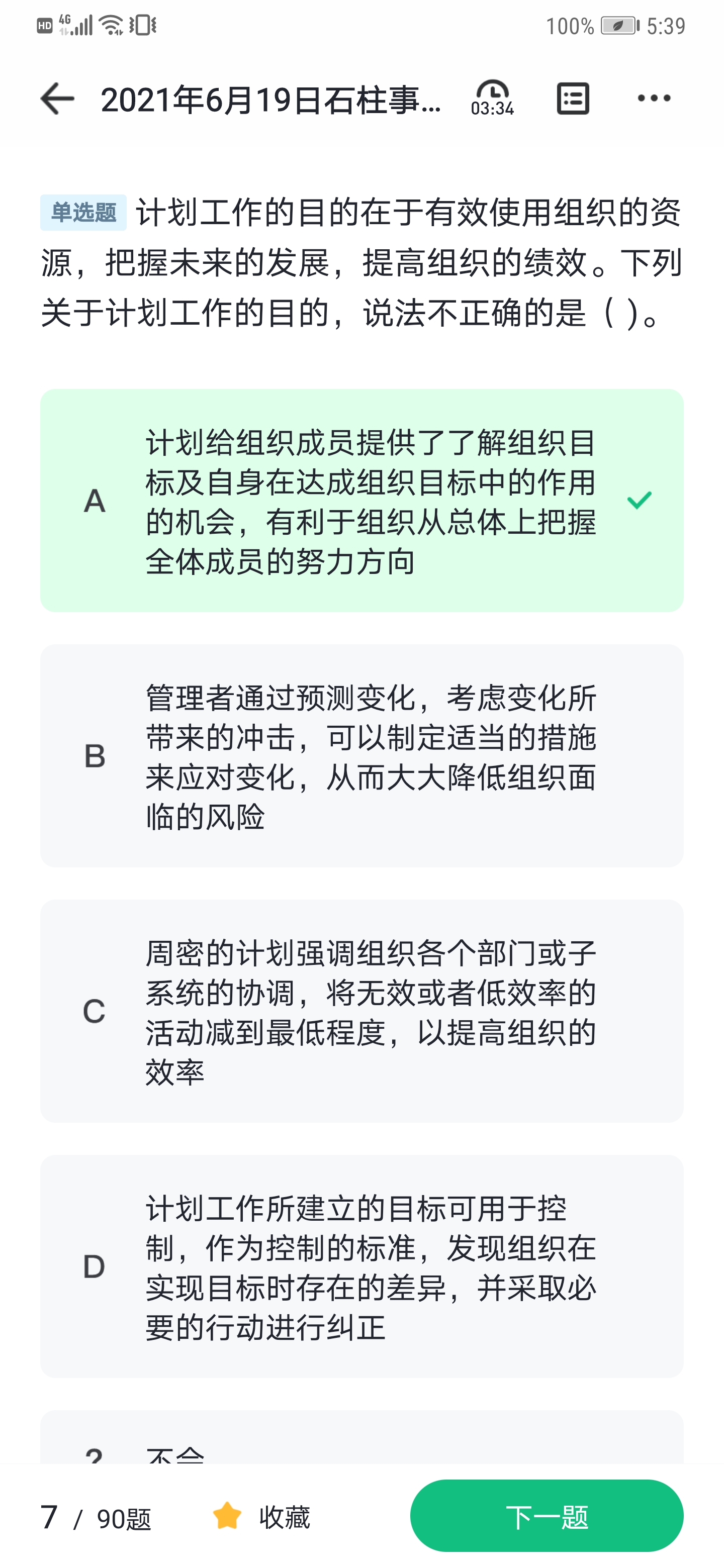Go to next question with 下一题
Viewport: 724px width, 1568px height.
pos(546,1516)
